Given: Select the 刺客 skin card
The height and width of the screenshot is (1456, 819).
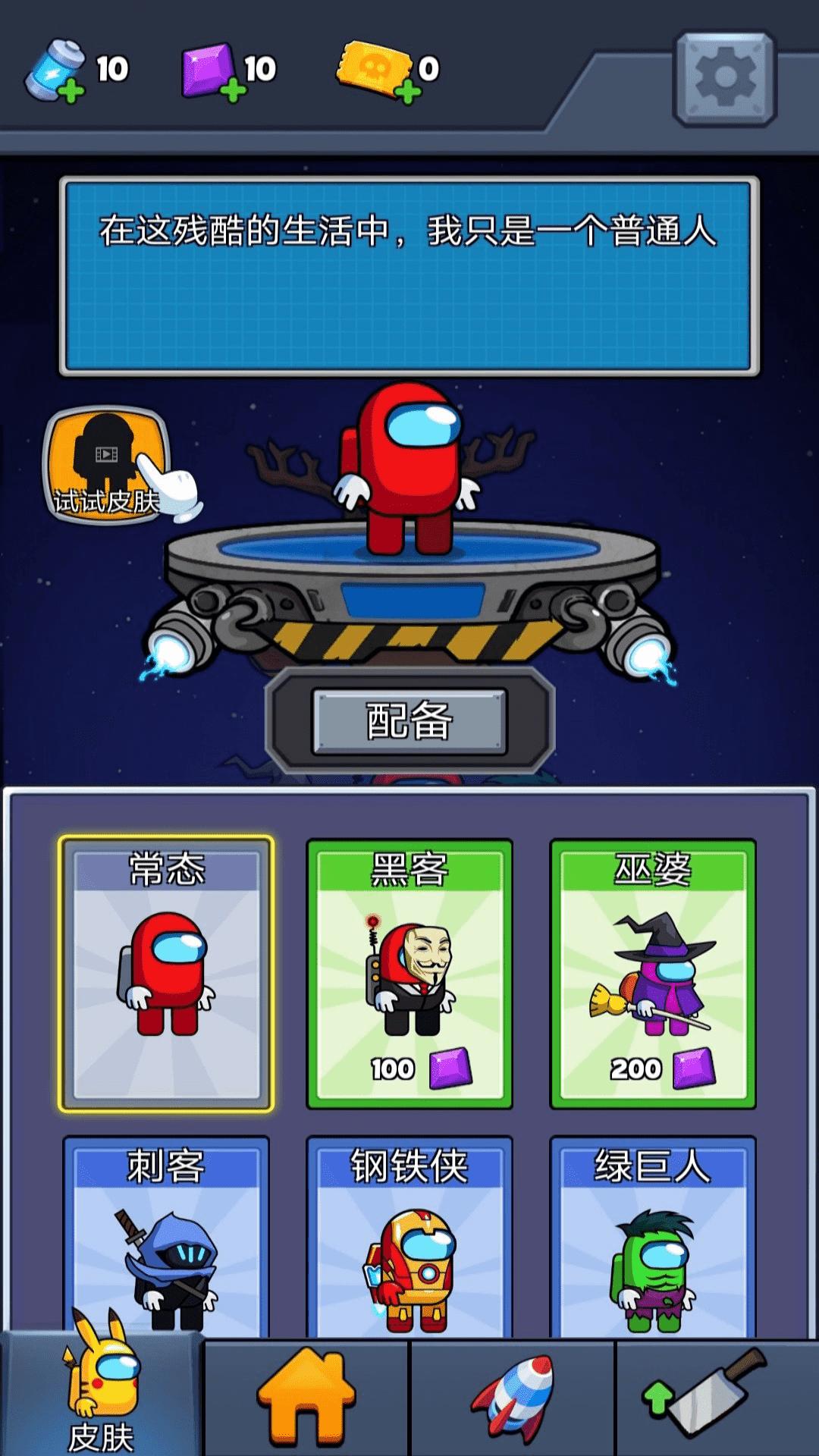Looking at the screenshot, I should point(166,1236).
